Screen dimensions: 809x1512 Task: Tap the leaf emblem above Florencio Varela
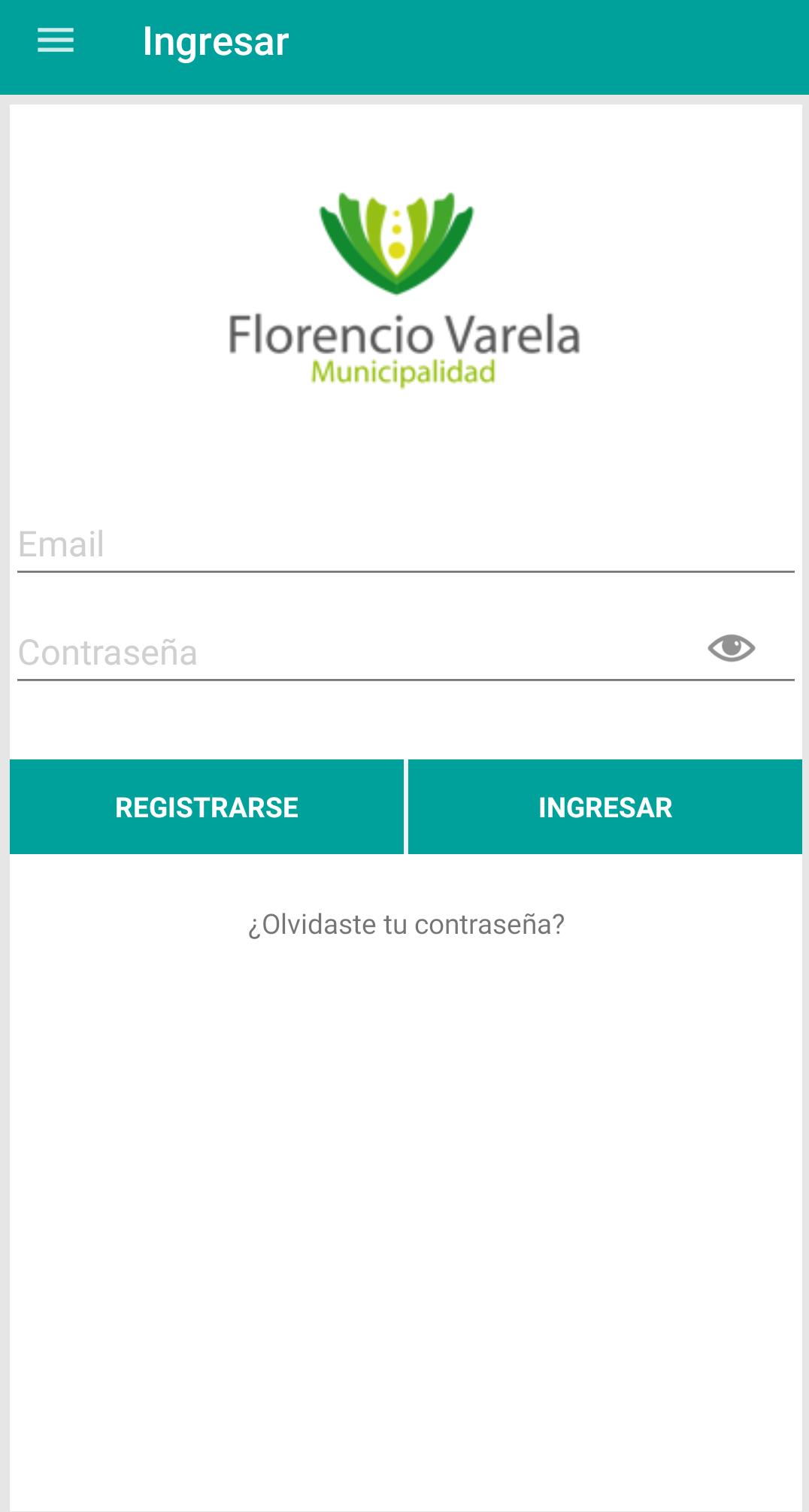[x=397, y=241]
